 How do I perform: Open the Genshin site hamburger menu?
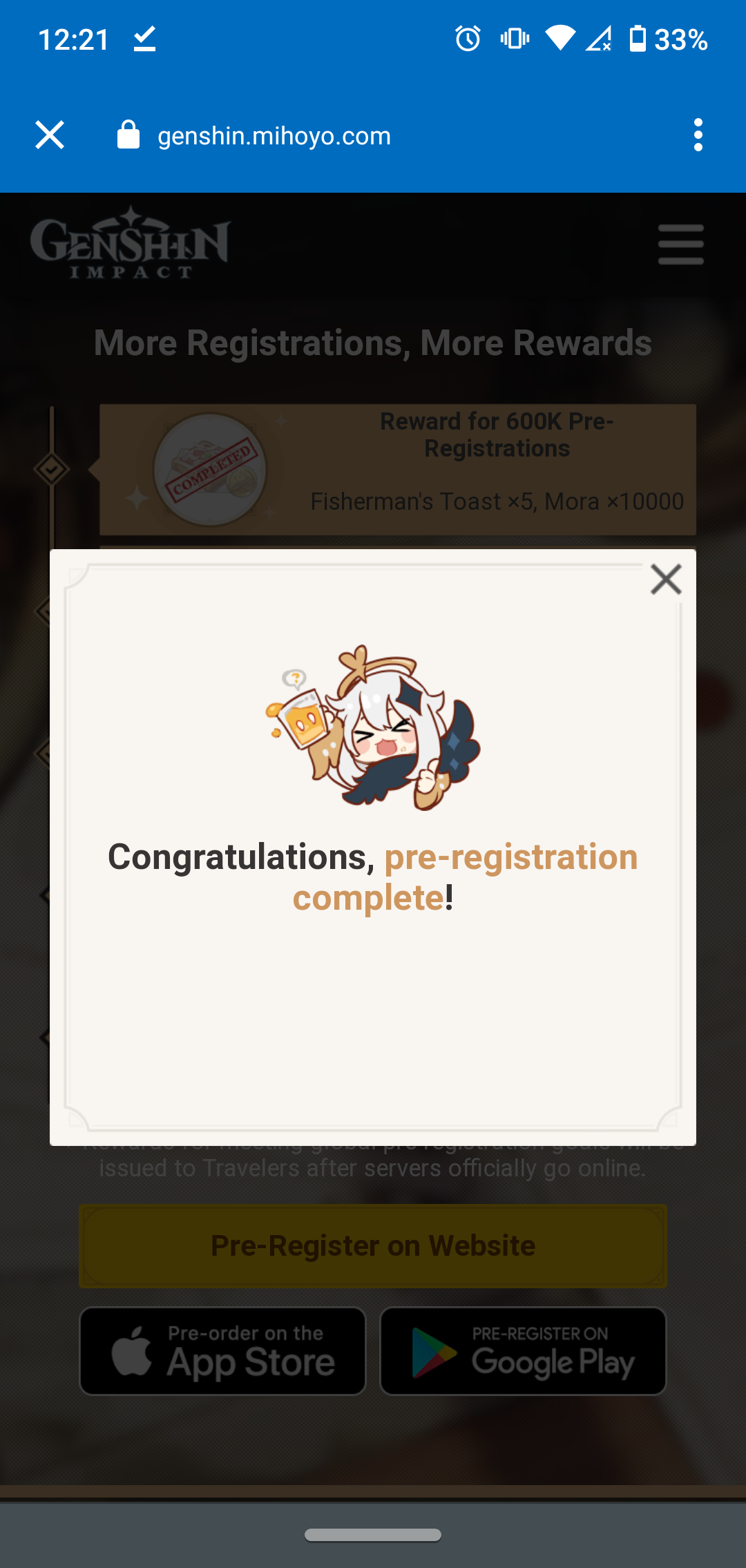click(680, 244)
